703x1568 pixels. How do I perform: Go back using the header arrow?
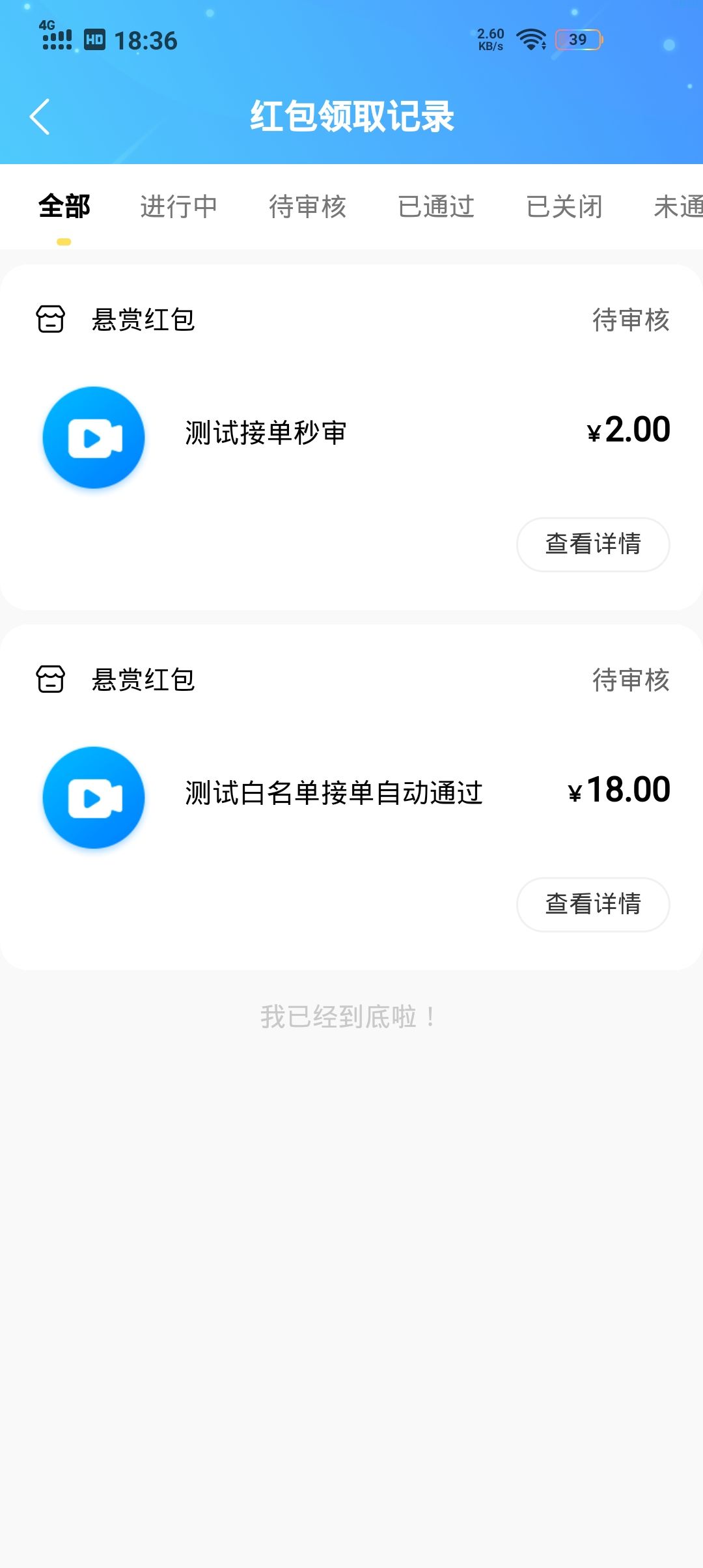click(40, 117)
